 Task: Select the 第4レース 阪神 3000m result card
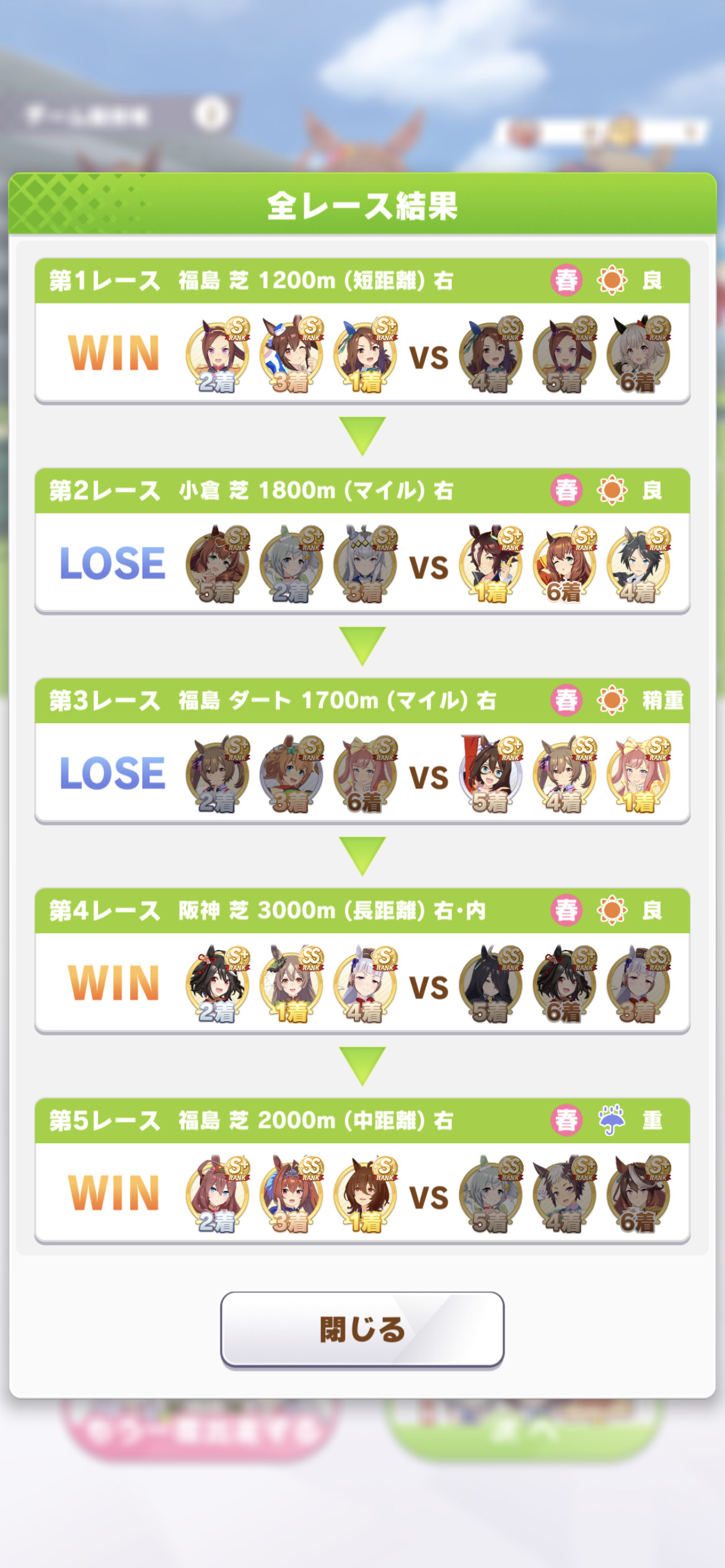click(x=362, y=960)
